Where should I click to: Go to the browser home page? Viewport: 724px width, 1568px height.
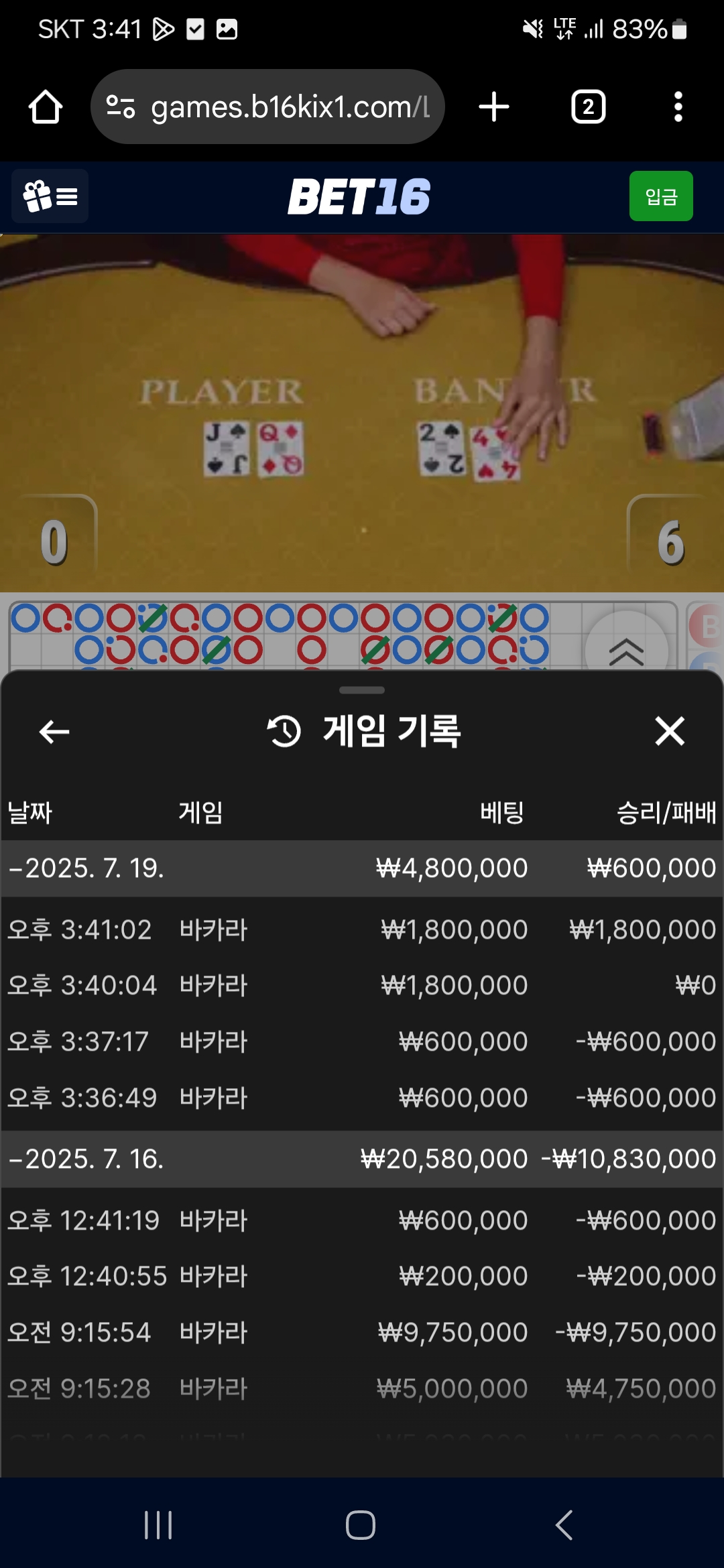(46, 107)
